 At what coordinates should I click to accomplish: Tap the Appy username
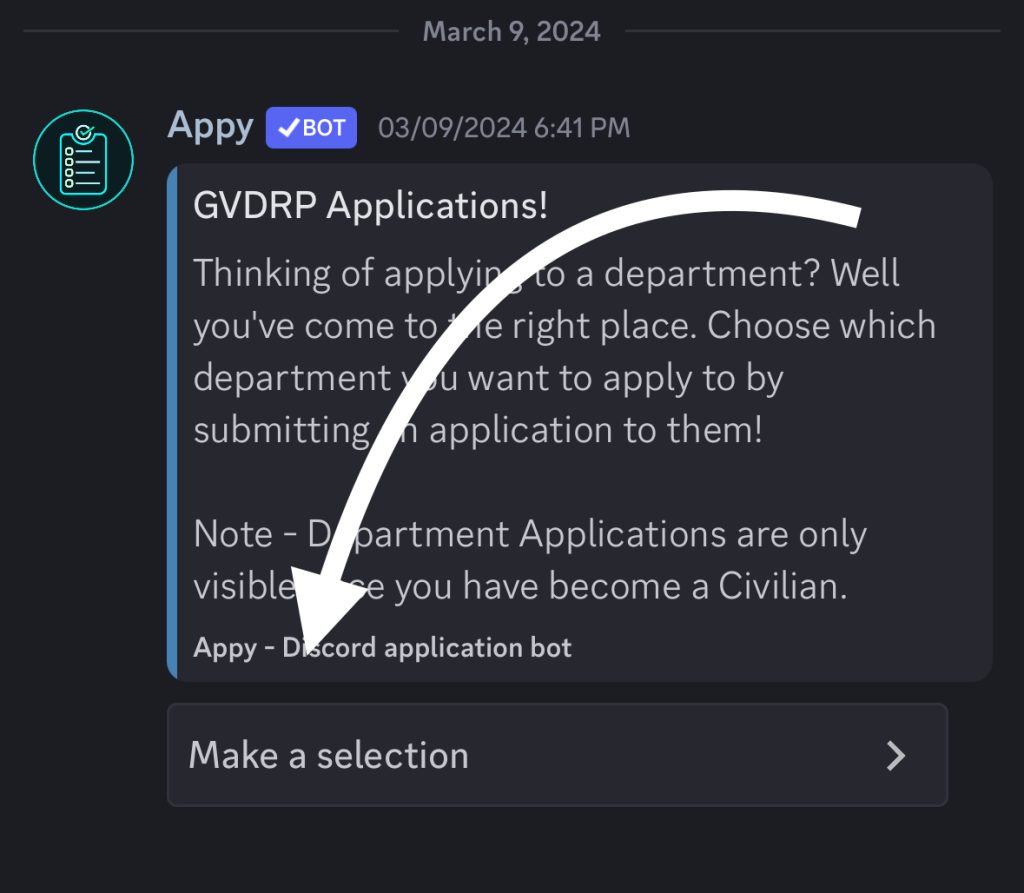click(210, 126)
